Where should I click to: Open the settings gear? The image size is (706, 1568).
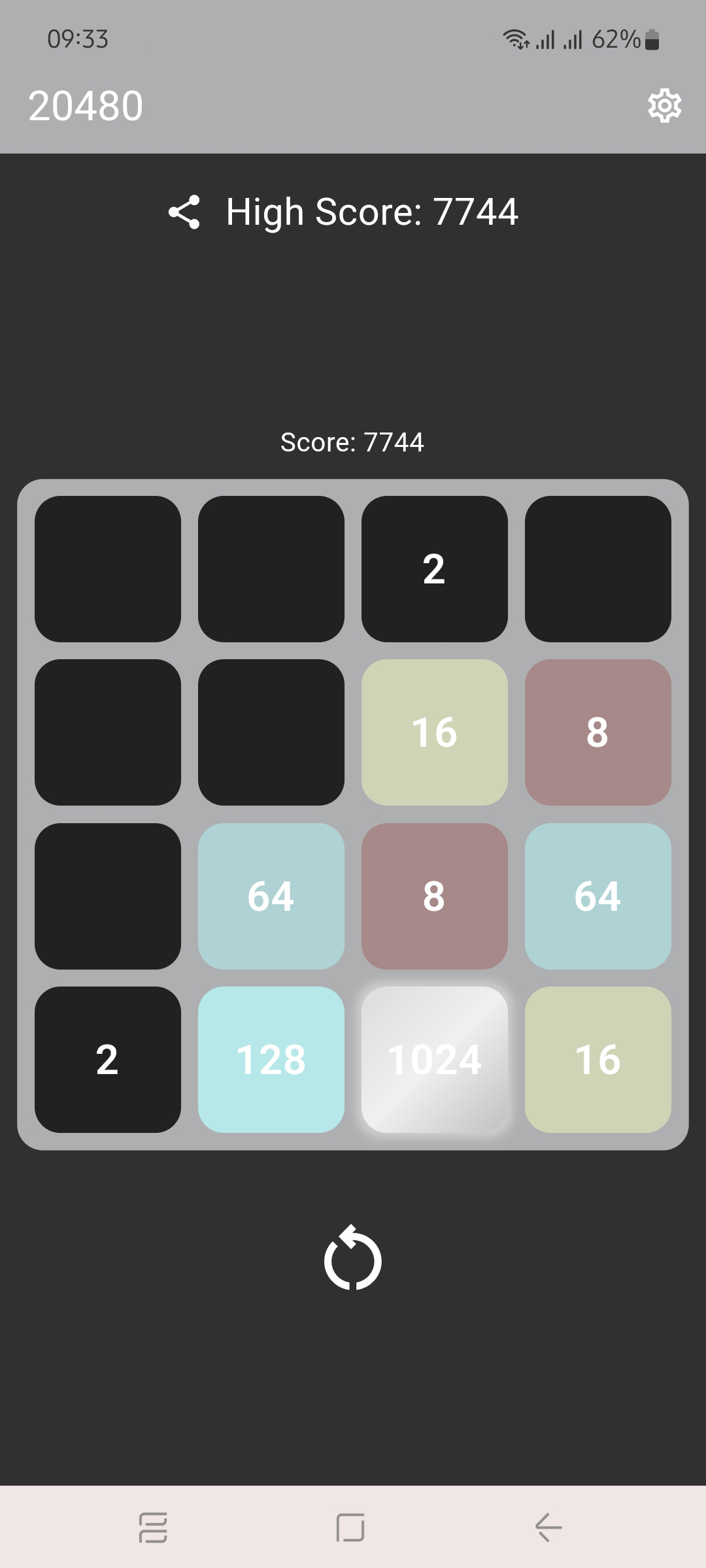[664, 105]
